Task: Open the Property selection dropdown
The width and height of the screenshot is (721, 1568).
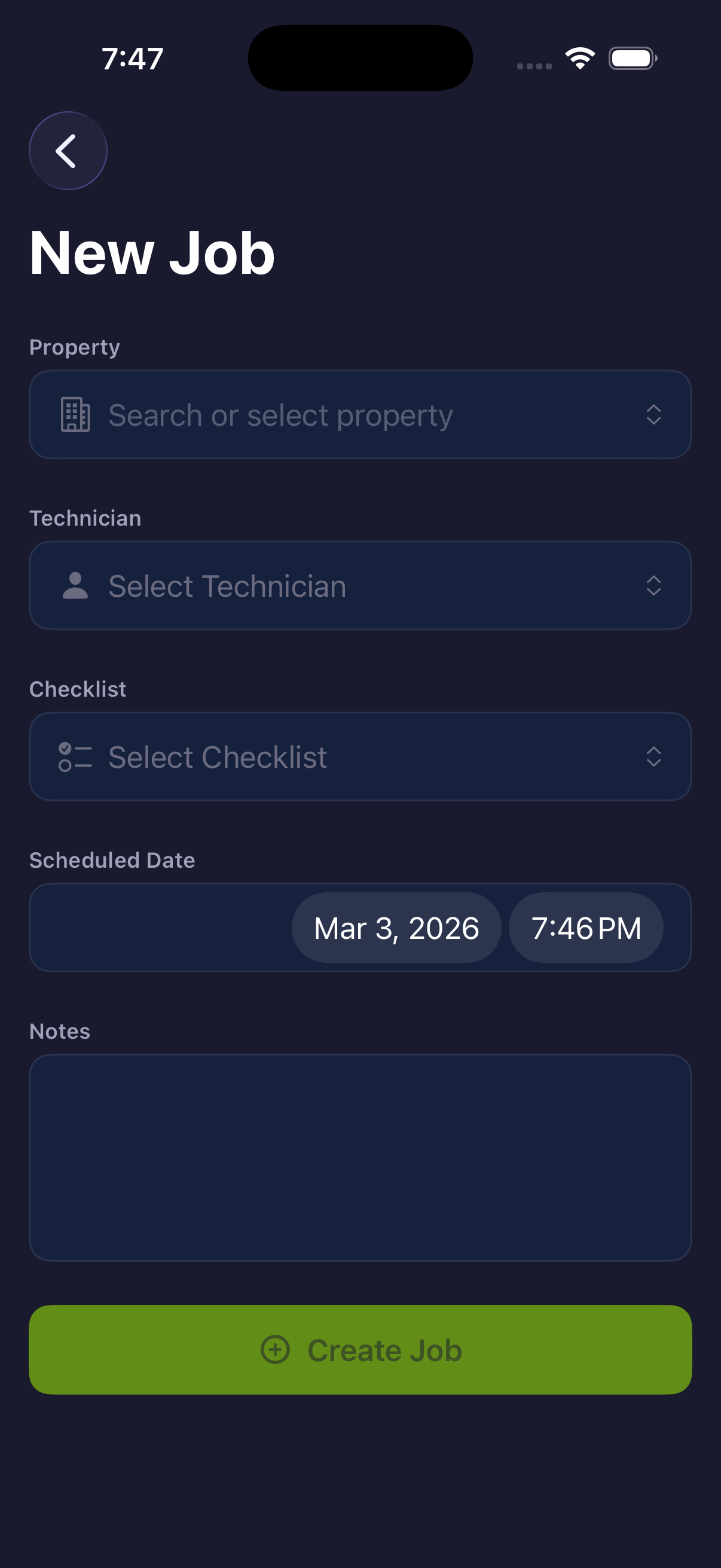Action: pyautogui.click(x=360, y=414)
